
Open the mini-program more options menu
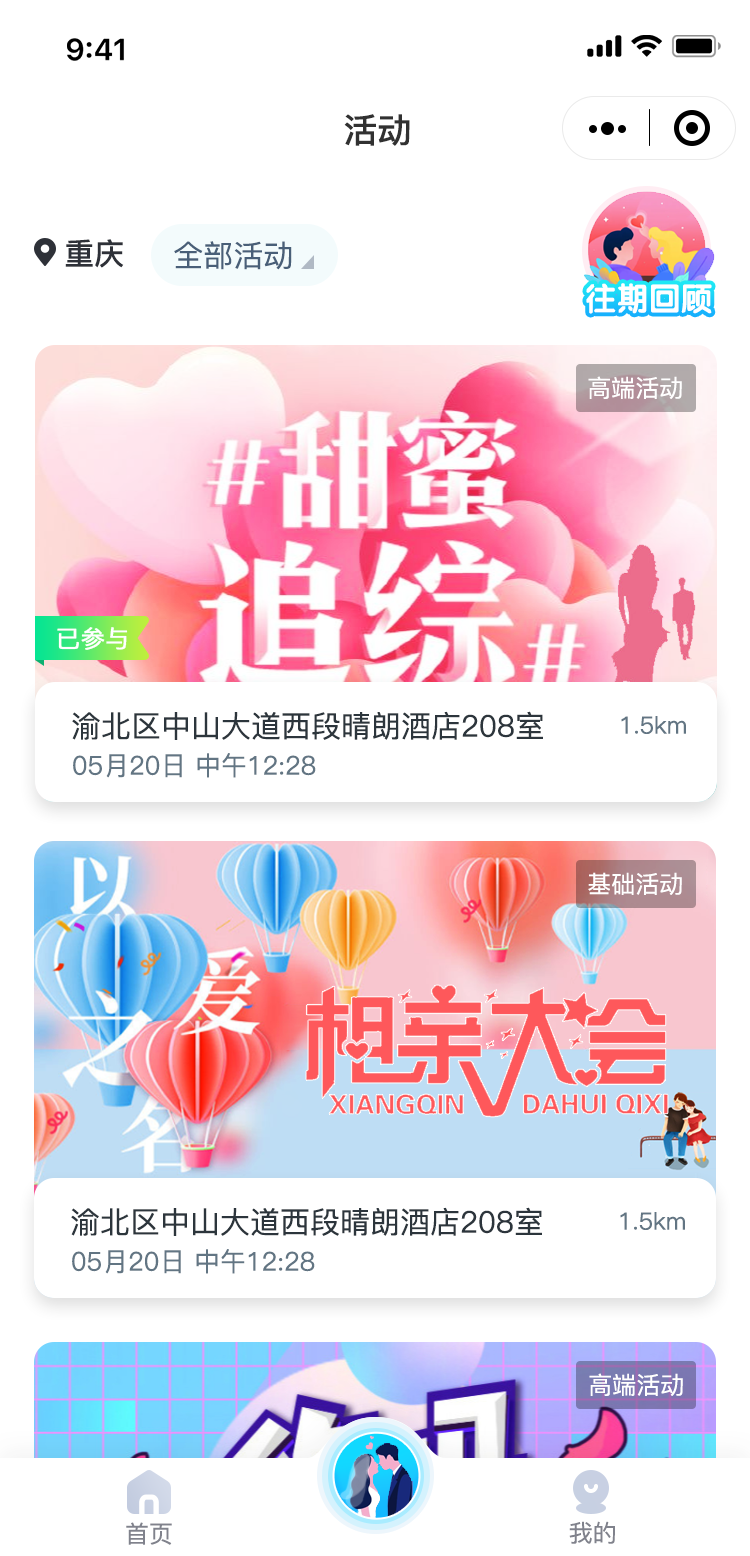tap(608, 129)
